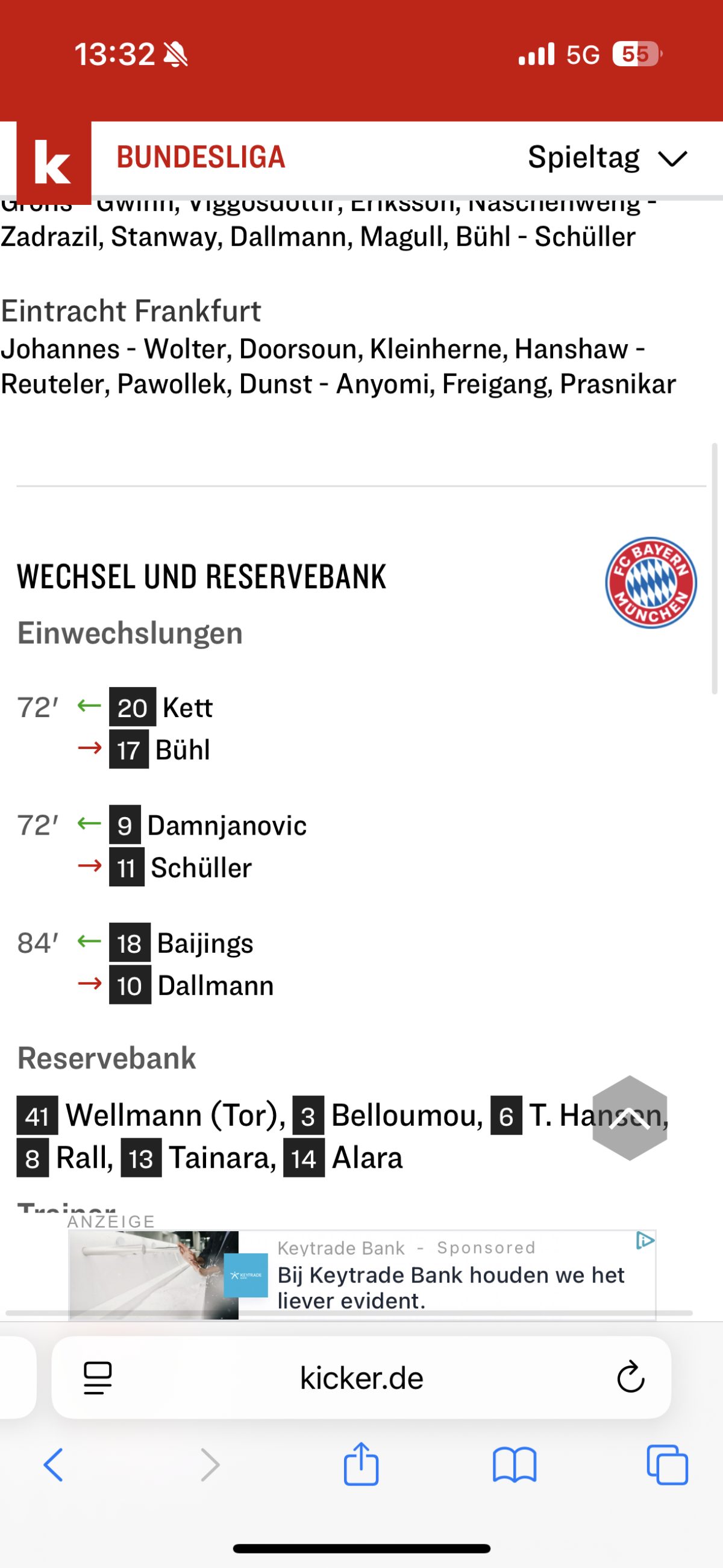Reload the kicker.de page
723x1568 pixels.
click(x=630, y=1378)
